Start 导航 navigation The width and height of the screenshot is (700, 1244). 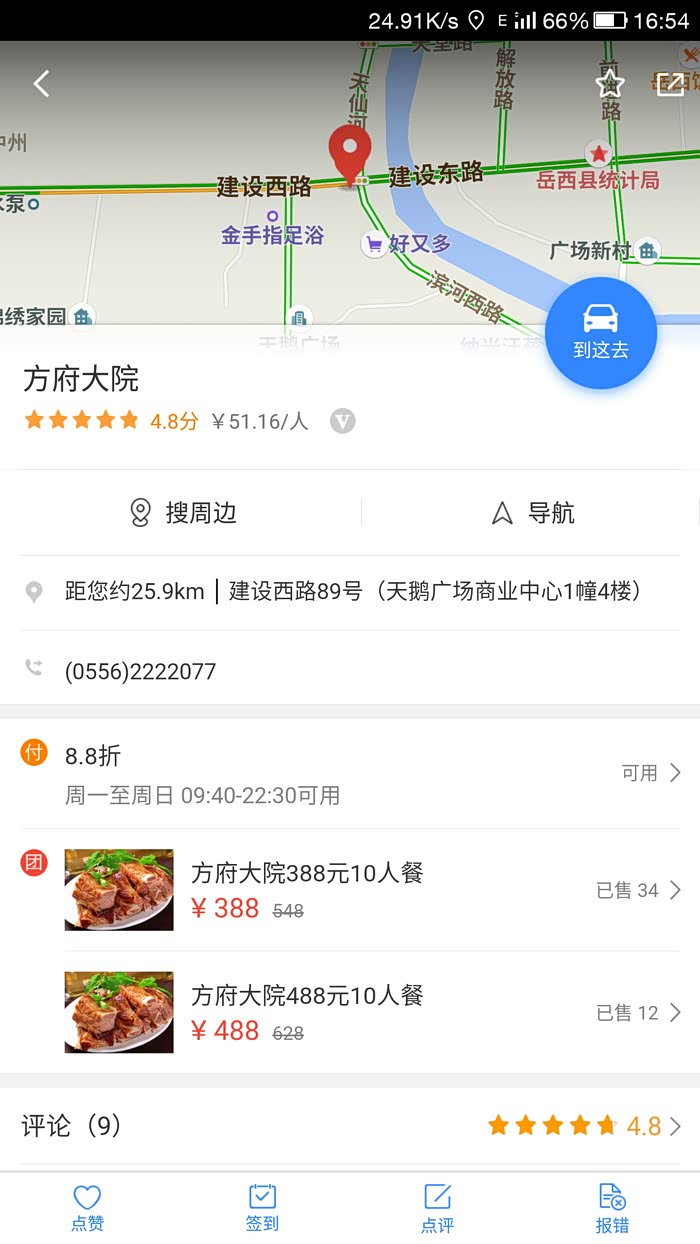click(x=533, y=513)
